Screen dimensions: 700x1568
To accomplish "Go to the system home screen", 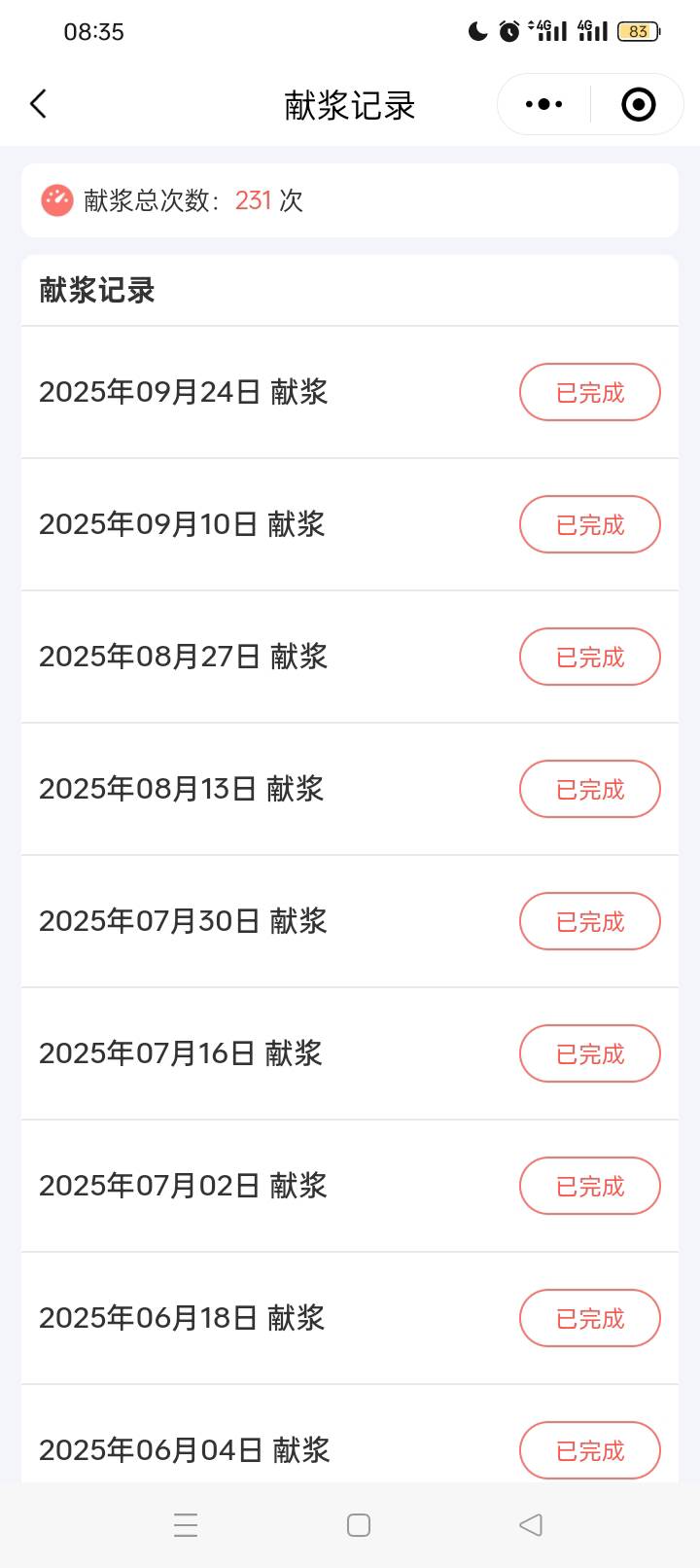I will coord(359,1525).
